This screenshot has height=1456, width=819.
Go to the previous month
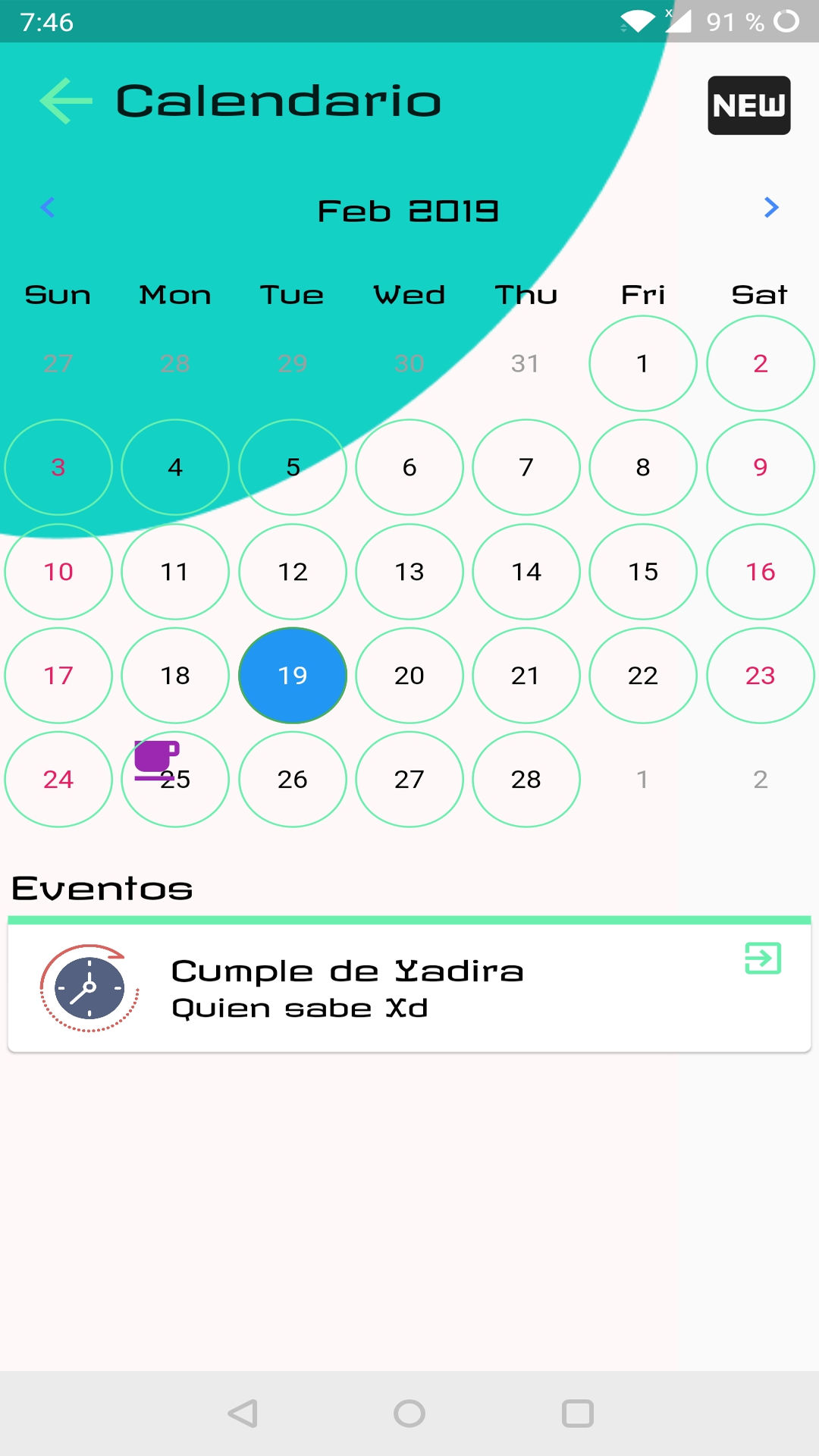(48, 207)
